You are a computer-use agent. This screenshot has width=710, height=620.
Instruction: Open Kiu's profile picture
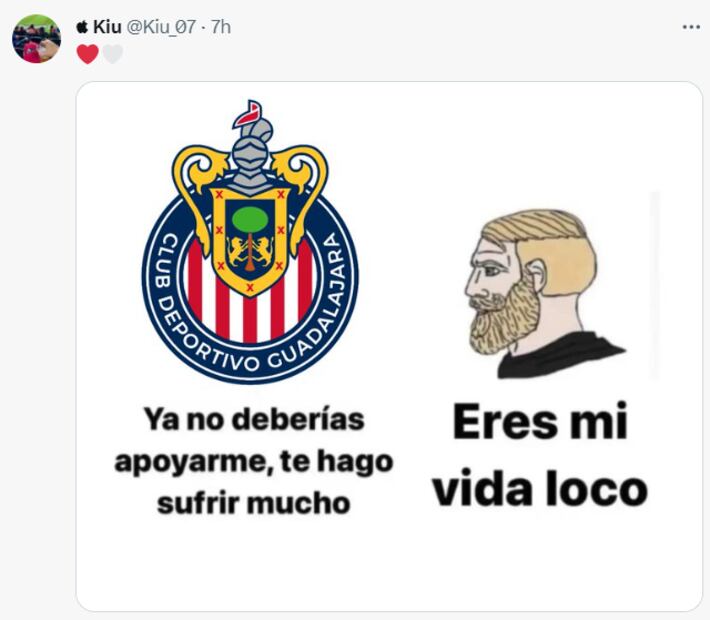[x=36, y=39]
